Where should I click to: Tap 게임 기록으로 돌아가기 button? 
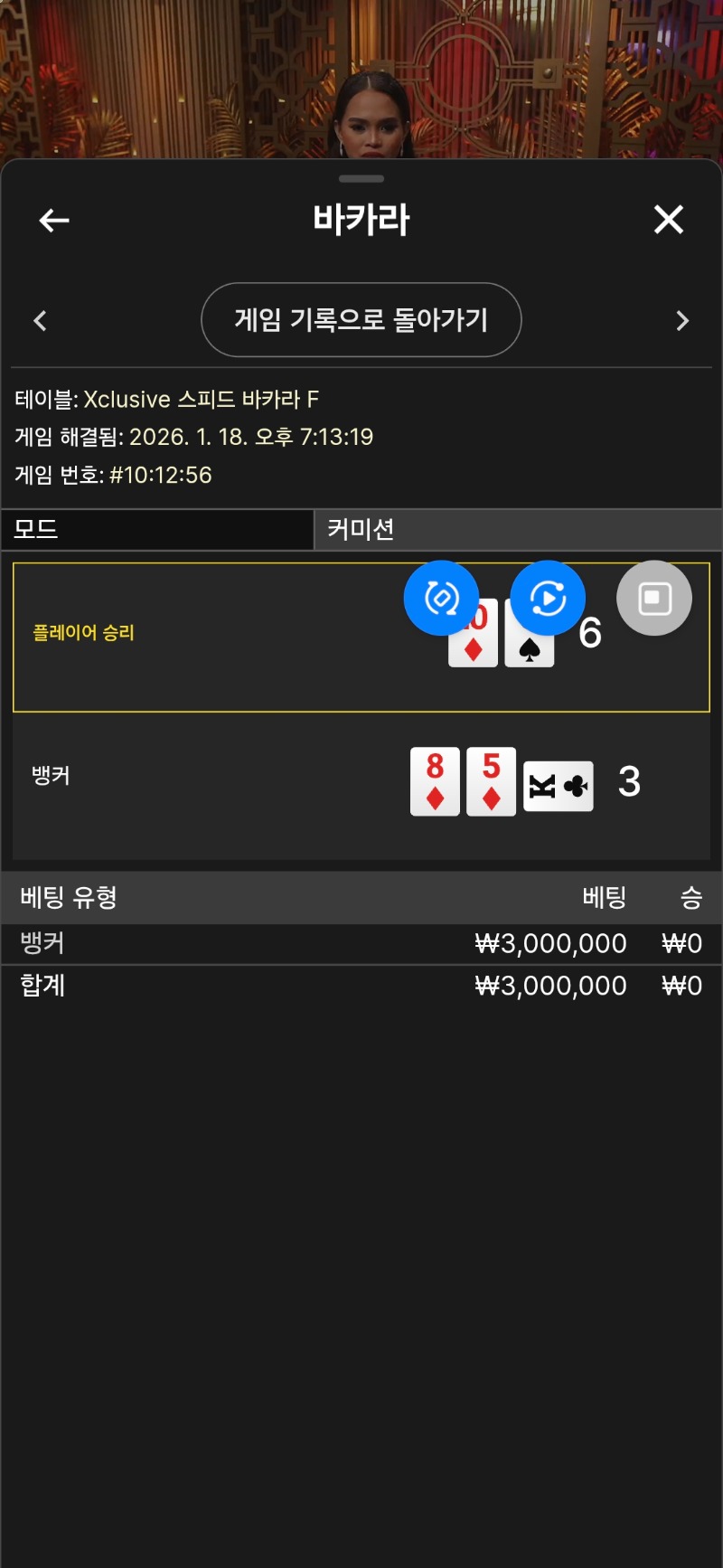coord(361,320)
